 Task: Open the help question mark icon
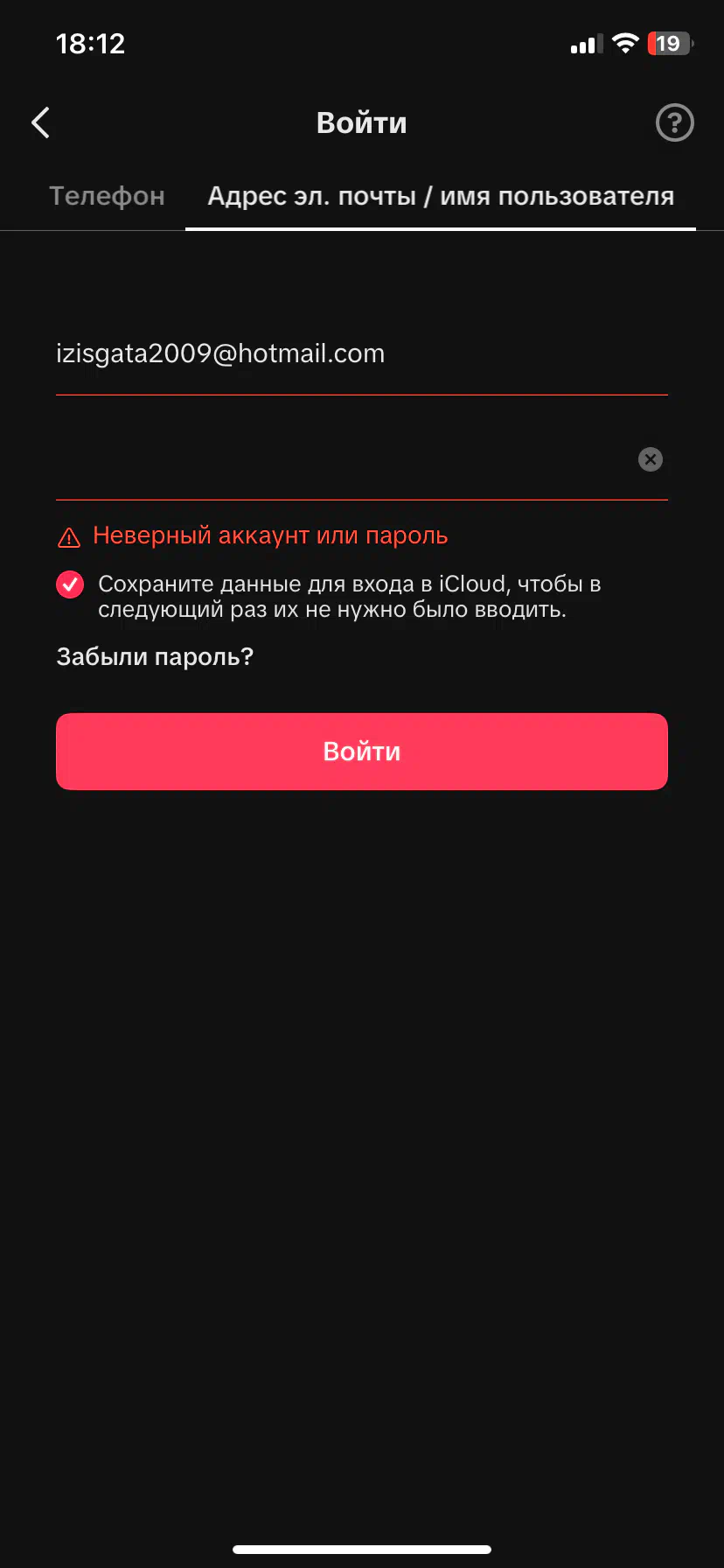674,122
